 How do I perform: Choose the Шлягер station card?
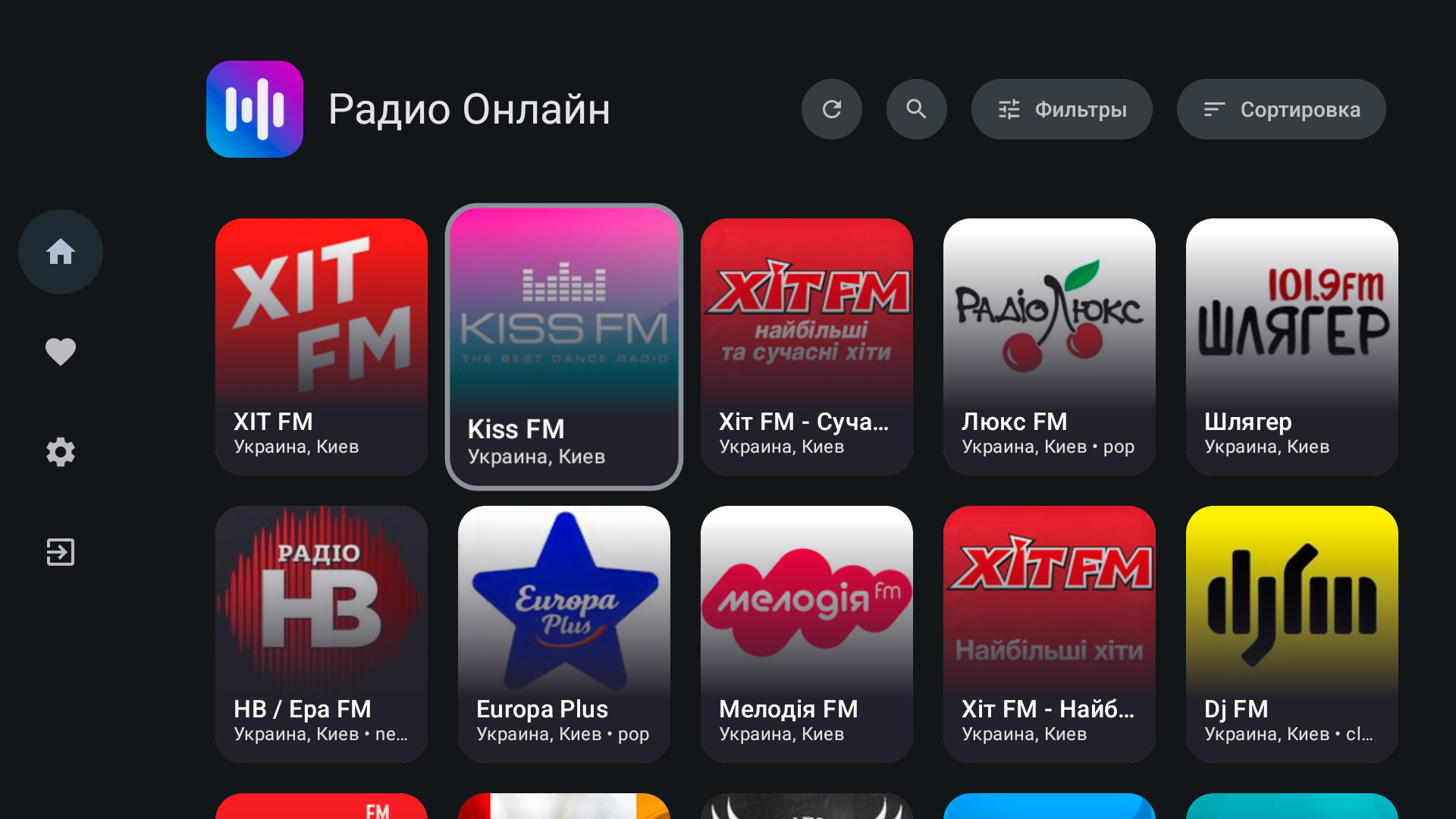click(1292, 347)
